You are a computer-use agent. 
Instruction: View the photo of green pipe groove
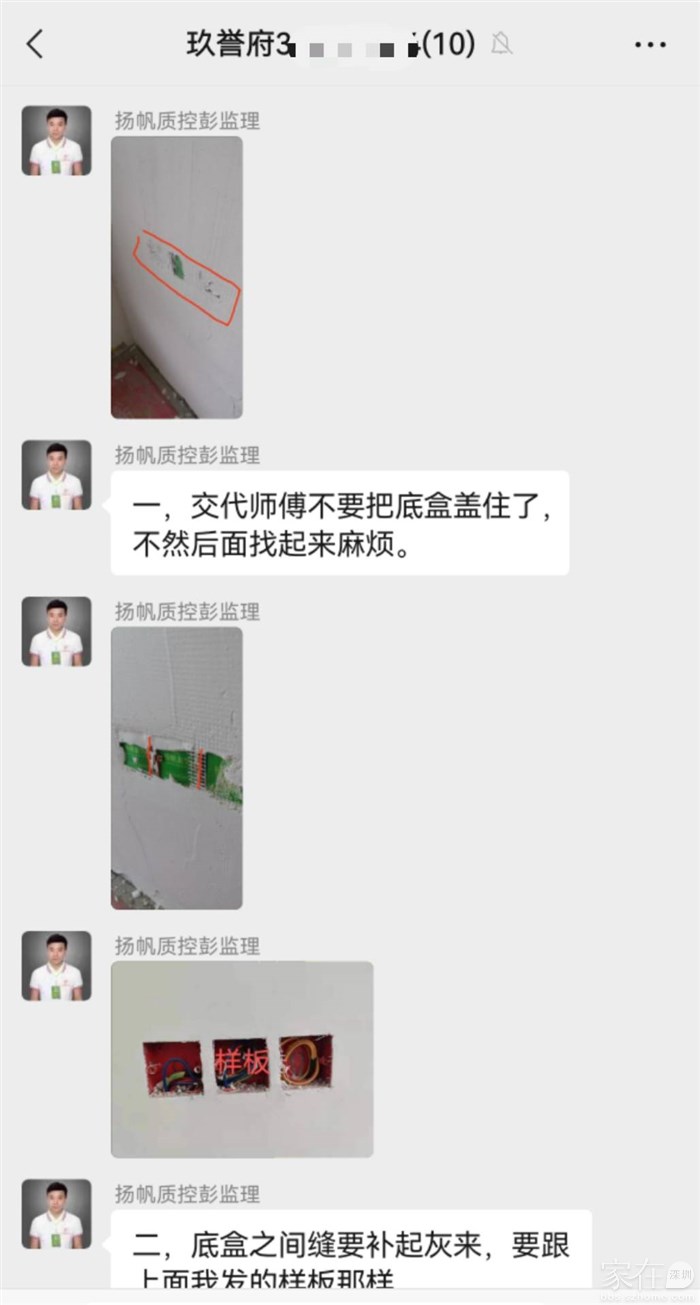click(176, 768)
